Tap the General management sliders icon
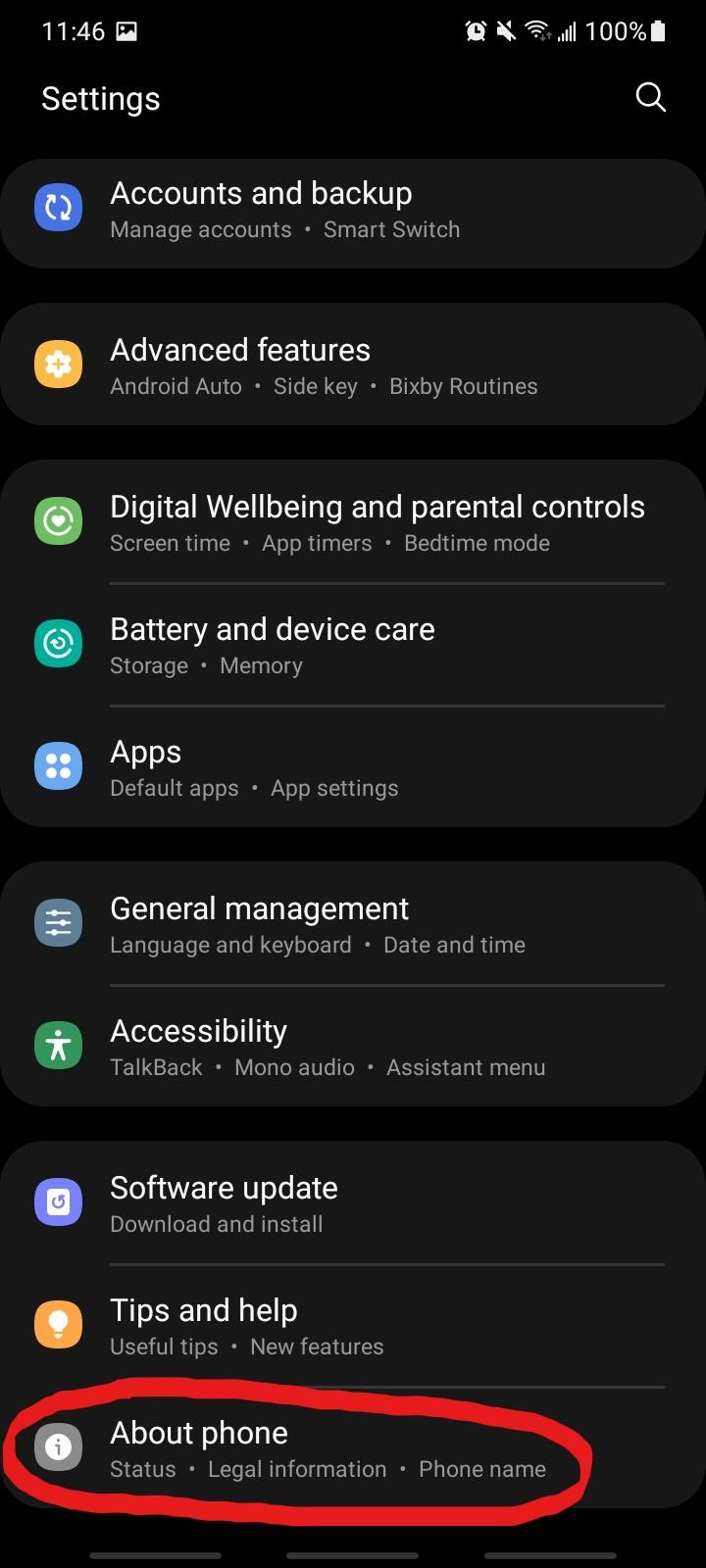The image size is (706, 1568). pos(58,922)
